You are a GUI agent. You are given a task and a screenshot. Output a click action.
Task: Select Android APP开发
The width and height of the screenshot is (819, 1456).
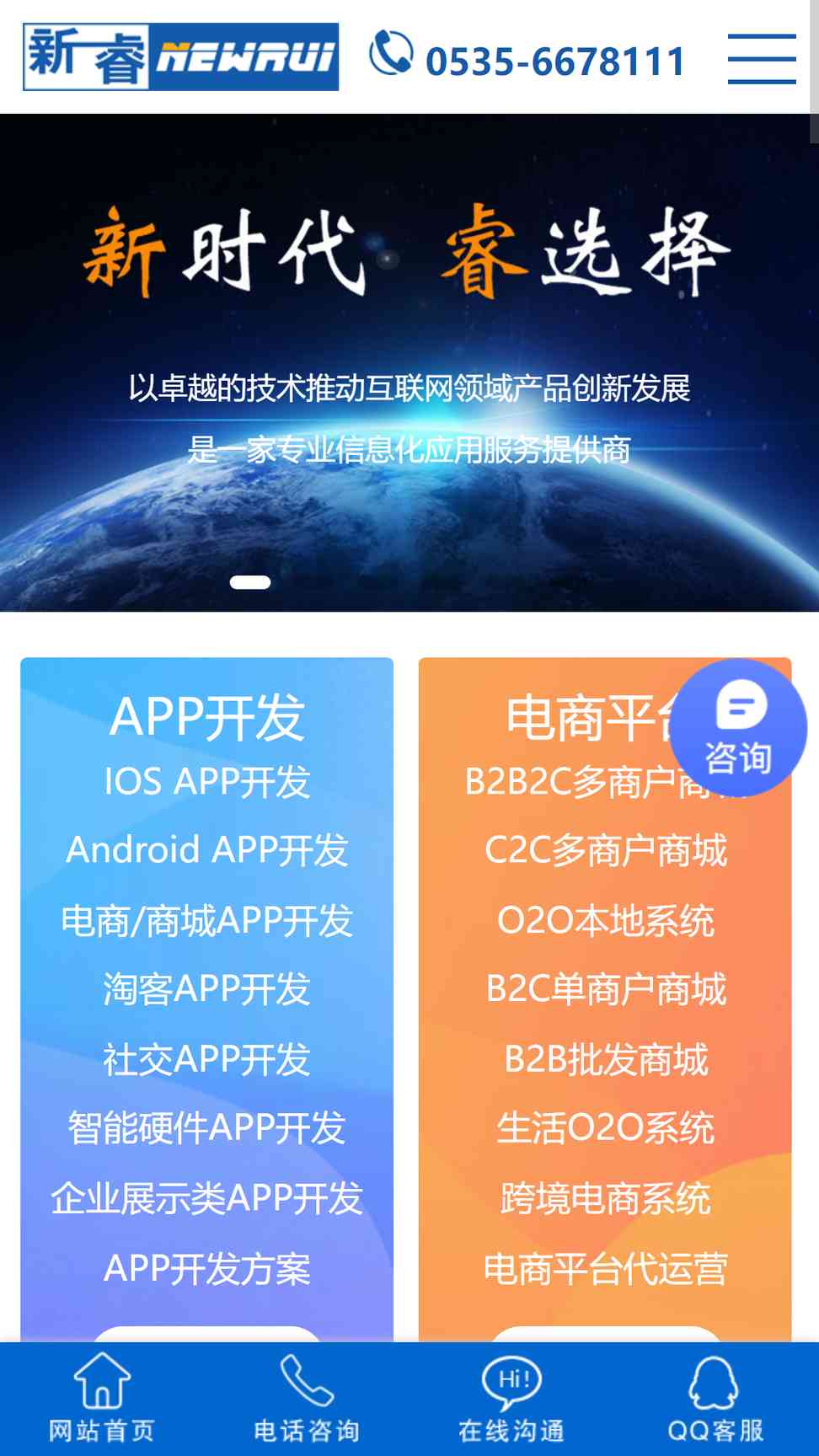[x=206, y=850]
